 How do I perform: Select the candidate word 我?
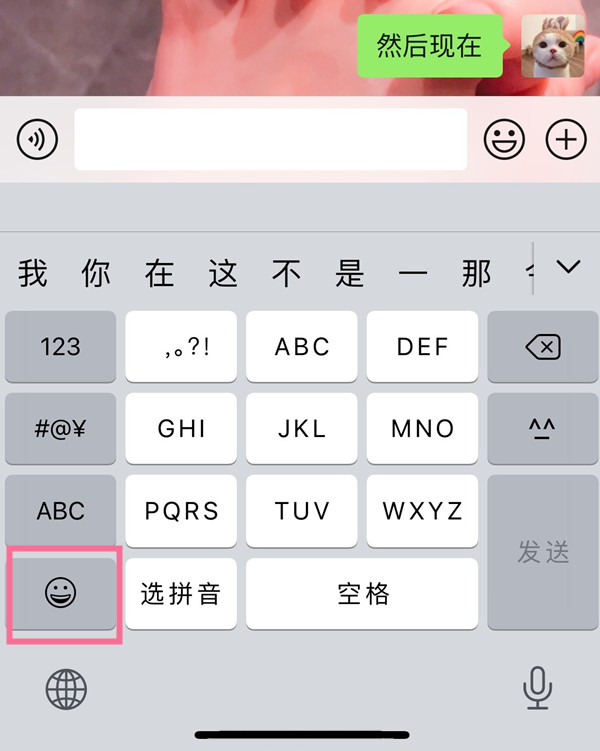tap(33, 273)
